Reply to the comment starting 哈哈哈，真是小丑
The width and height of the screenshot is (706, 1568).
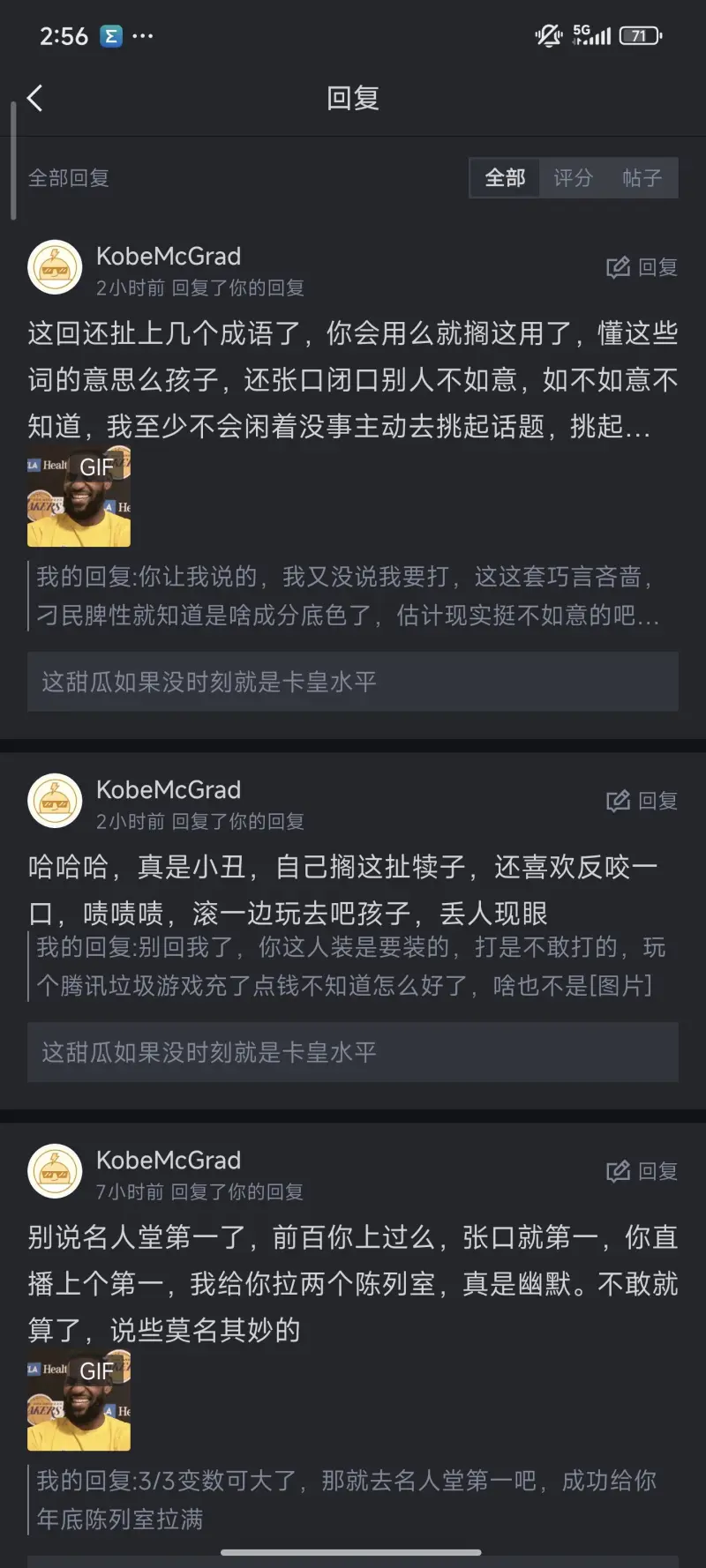(x=642, y=801)
